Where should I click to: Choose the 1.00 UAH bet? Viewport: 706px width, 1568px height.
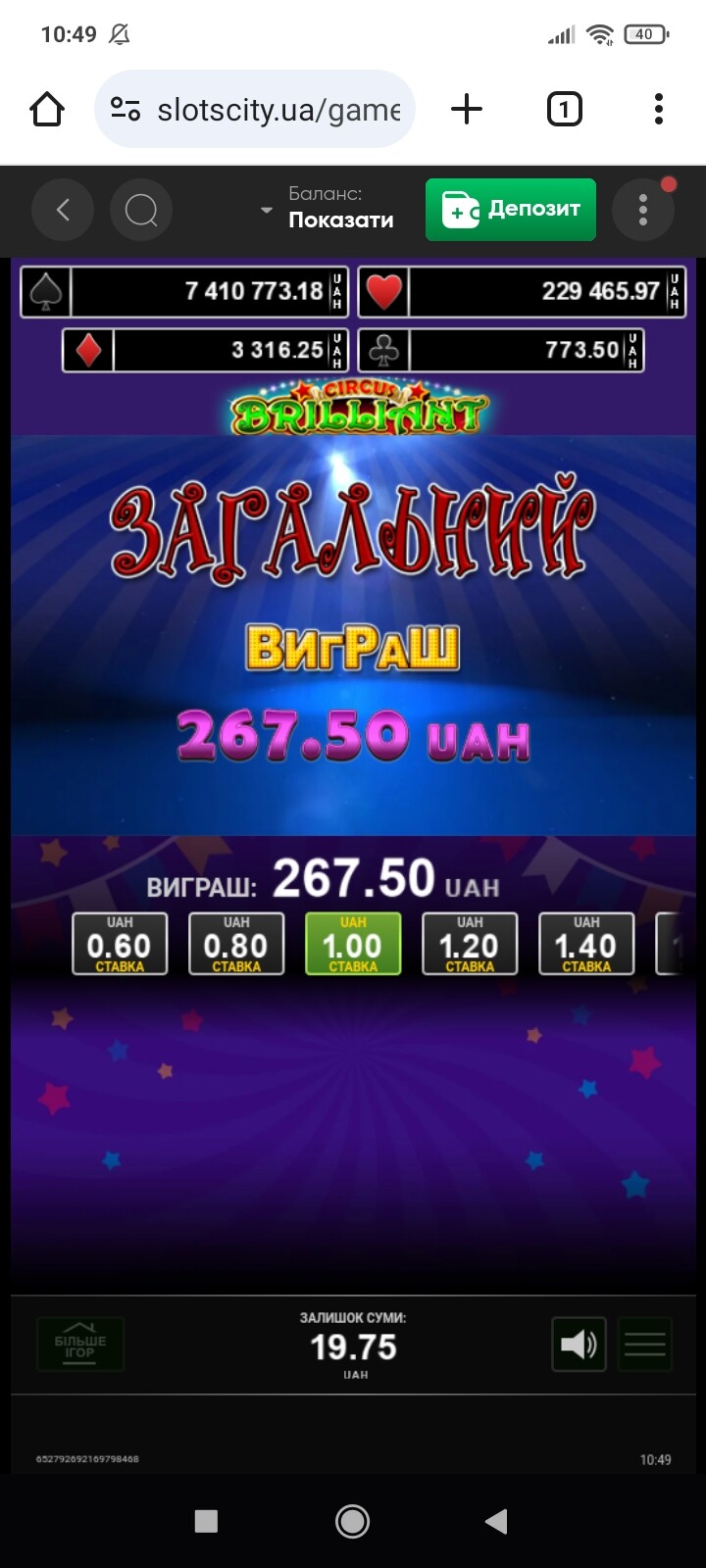[353, 945]
